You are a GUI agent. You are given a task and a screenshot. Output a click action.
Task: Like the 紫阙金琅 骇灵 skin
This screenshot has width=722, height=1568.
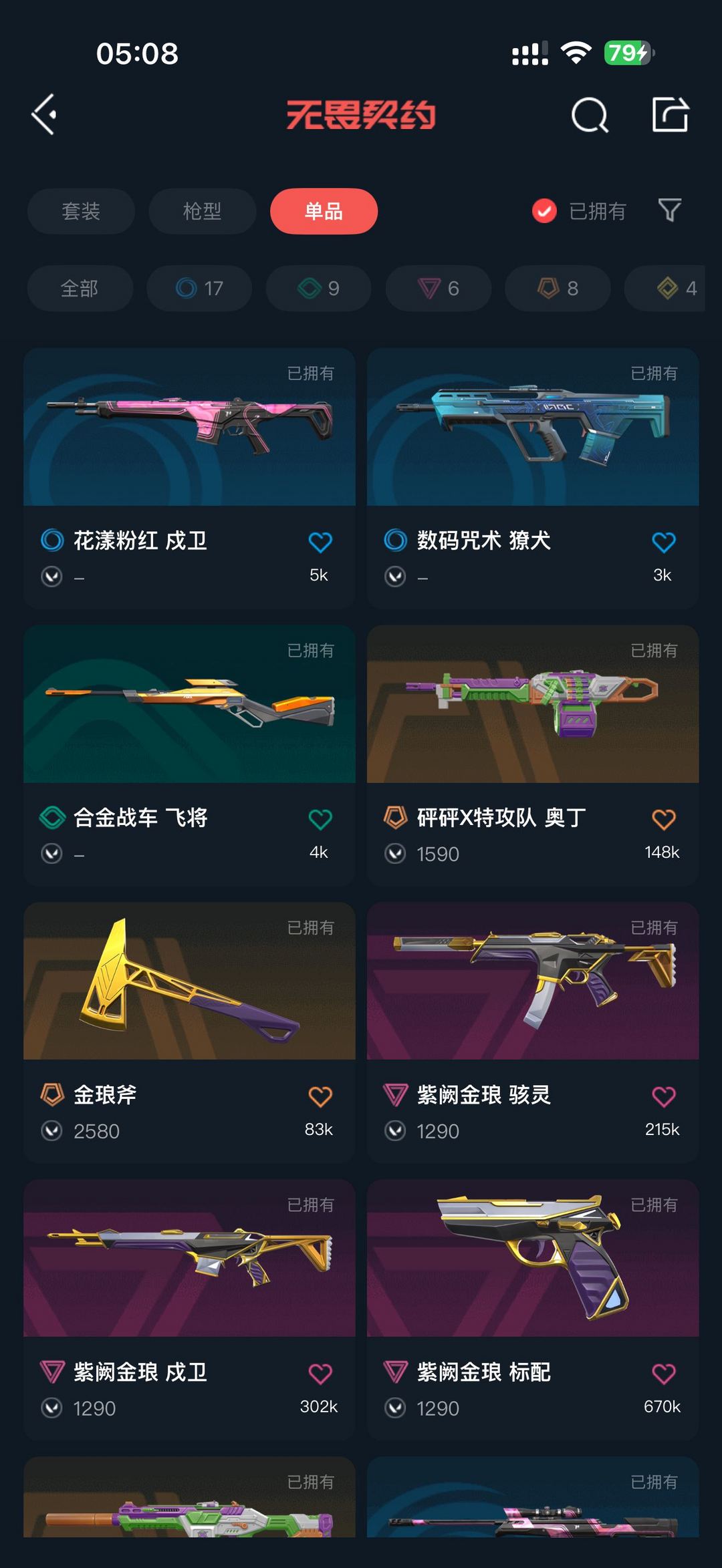point(663,1096)
